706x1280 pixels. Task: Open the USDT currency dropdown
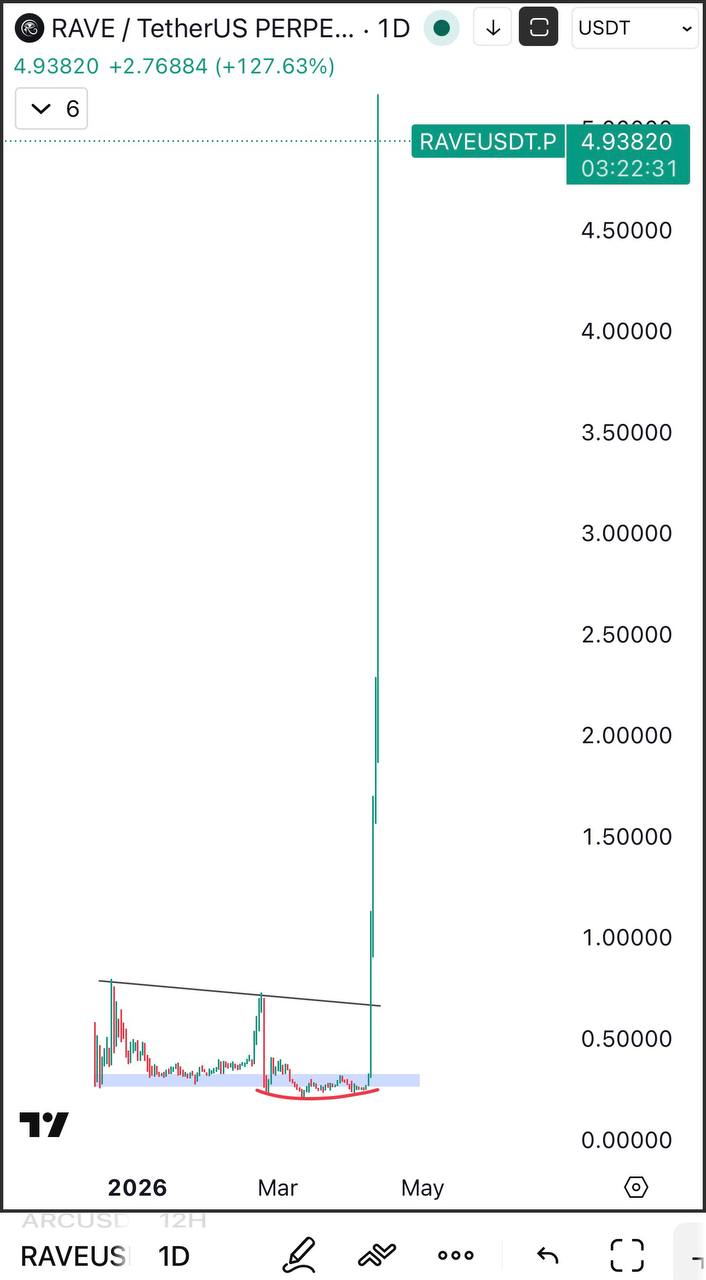tap(635, 29)
